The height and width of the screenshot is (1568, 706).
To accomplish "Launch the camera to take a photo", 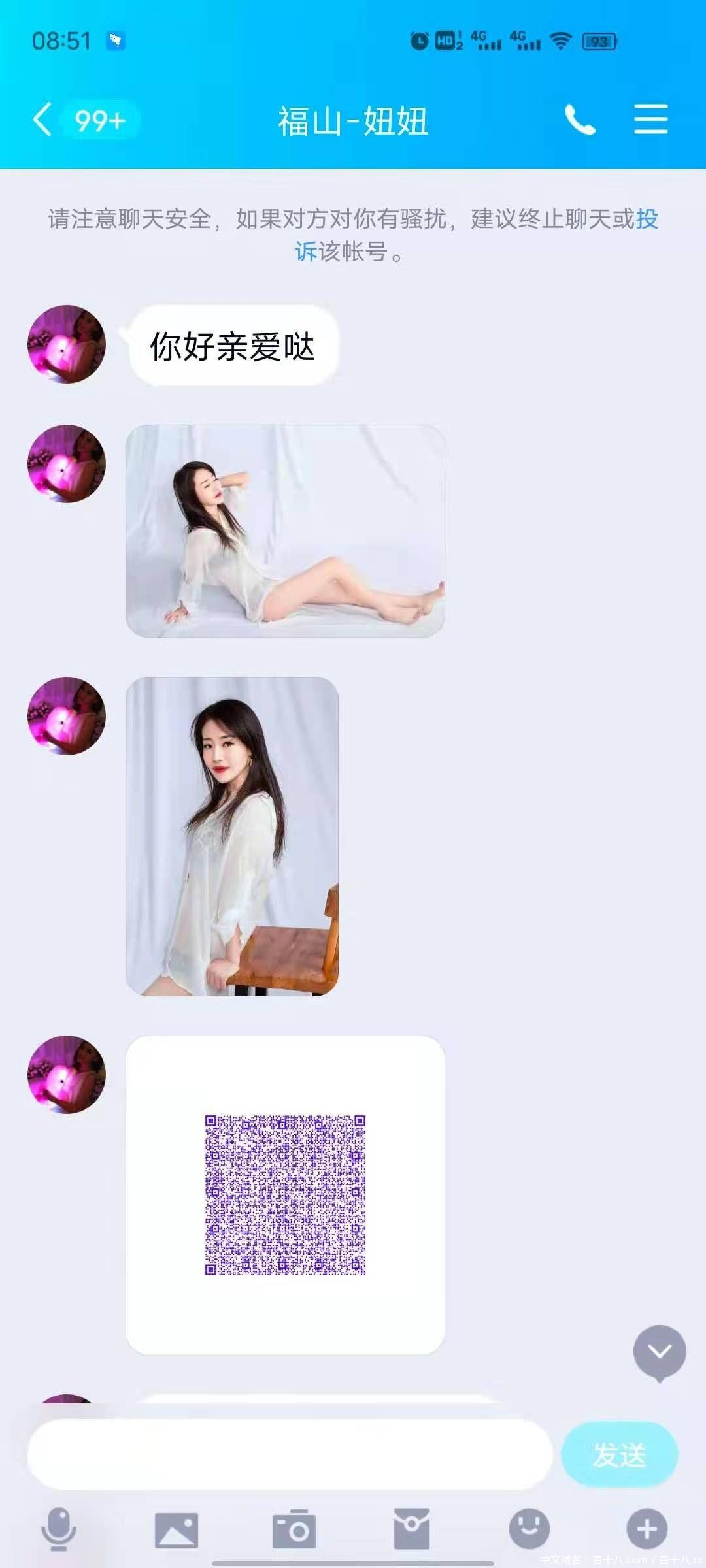I will (x=294, y=1529).
